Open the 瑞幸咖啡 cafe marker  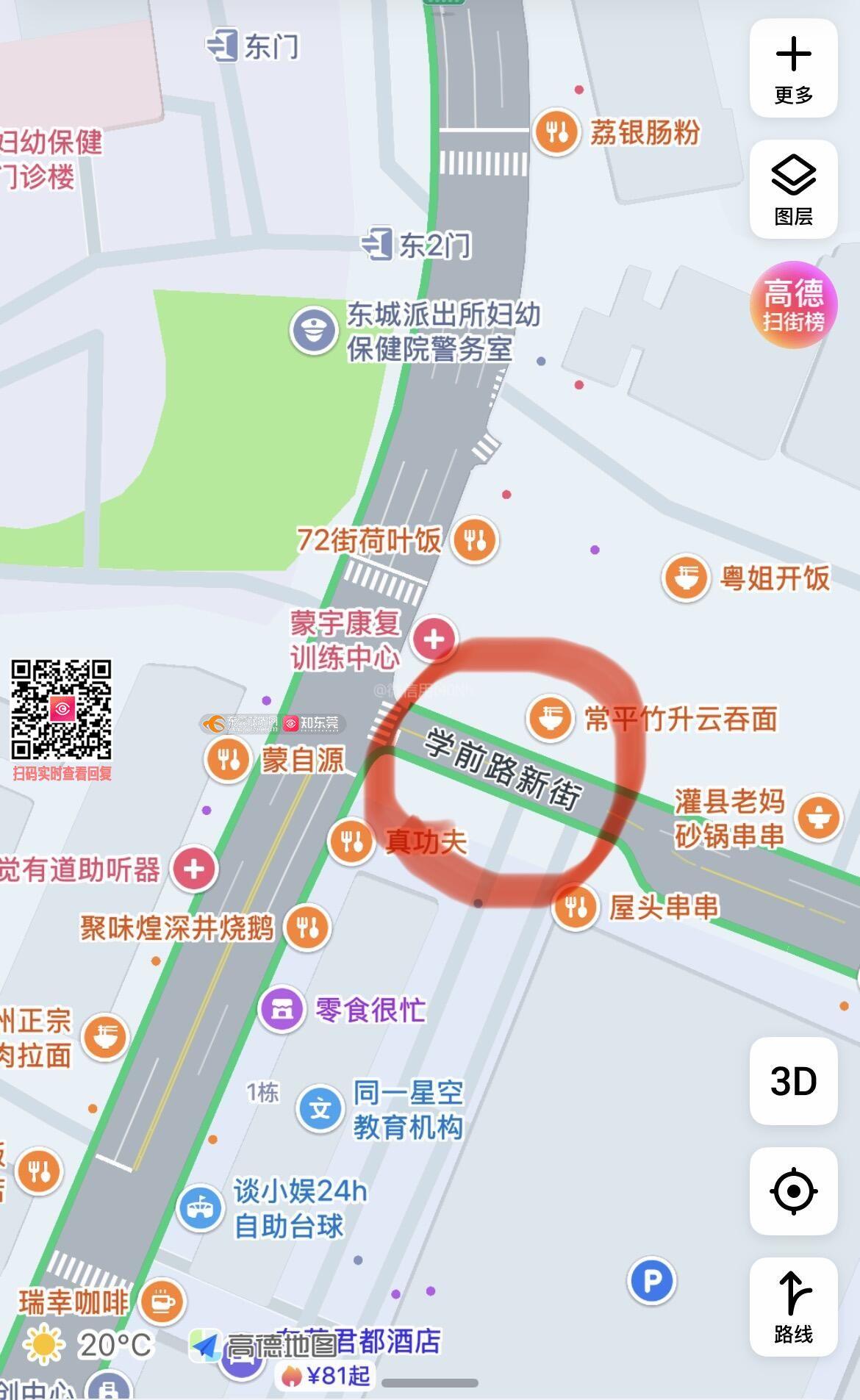point(162,1302)
